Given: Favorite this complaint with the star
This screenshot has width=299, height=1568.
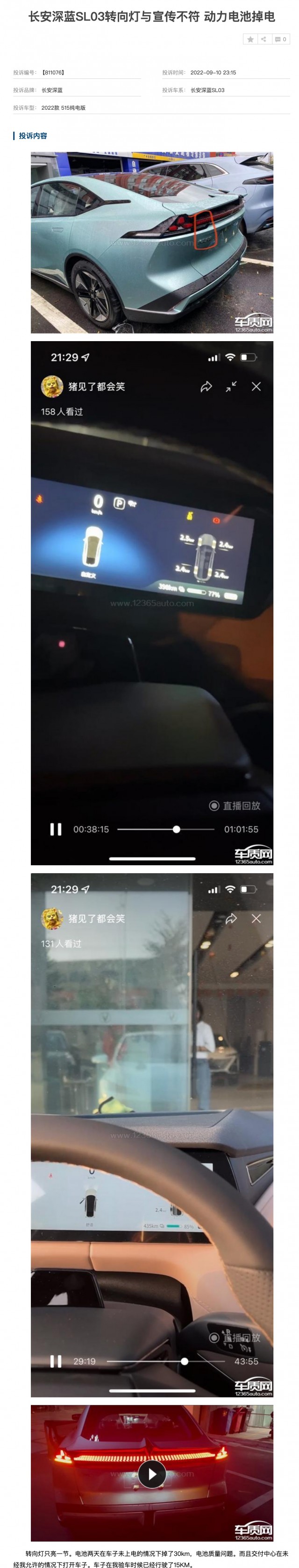Looking at the screenshot, I should (250, 39).
